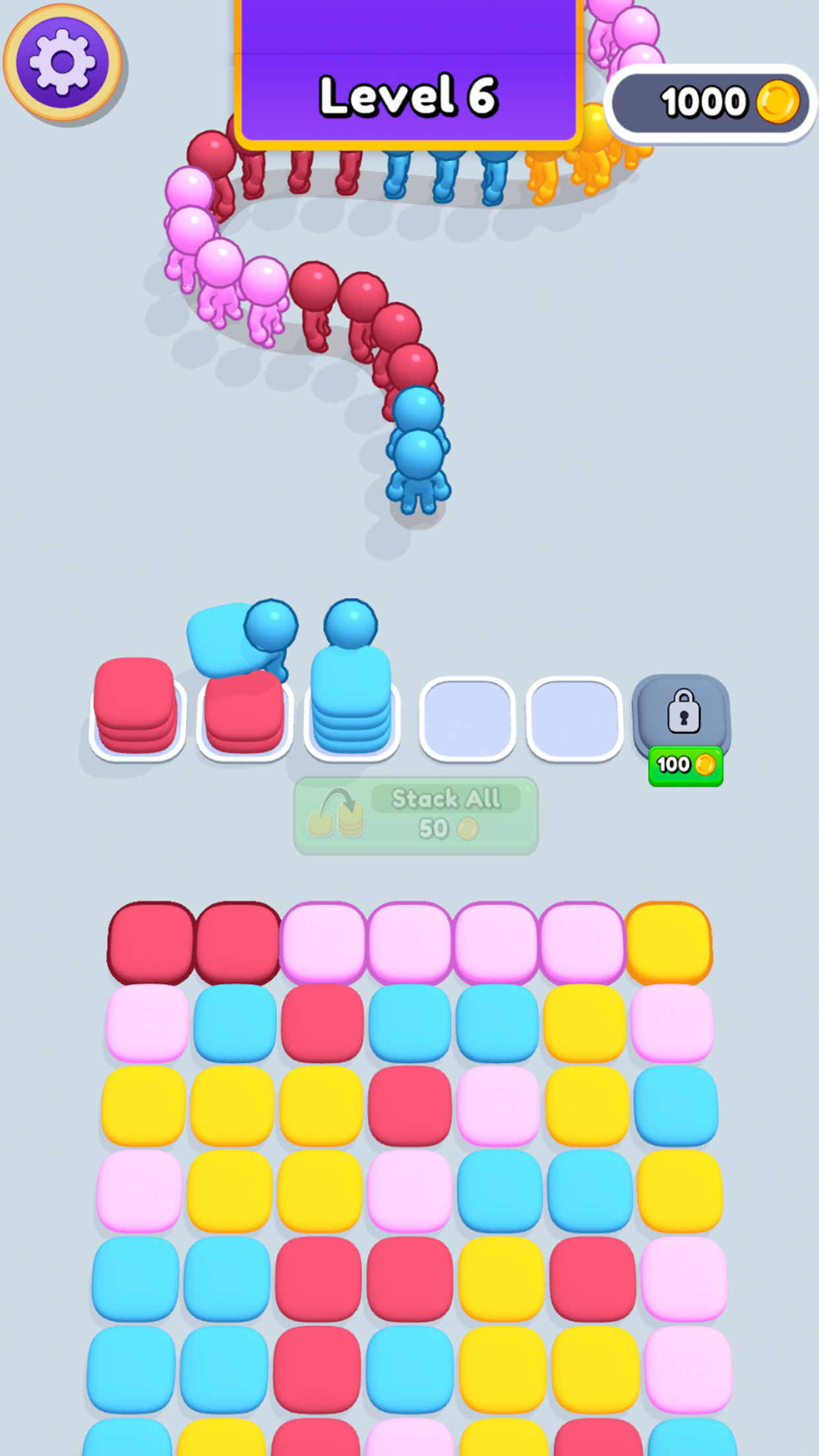
Task: Open the settings gear
Action: (x=63, y=63)
